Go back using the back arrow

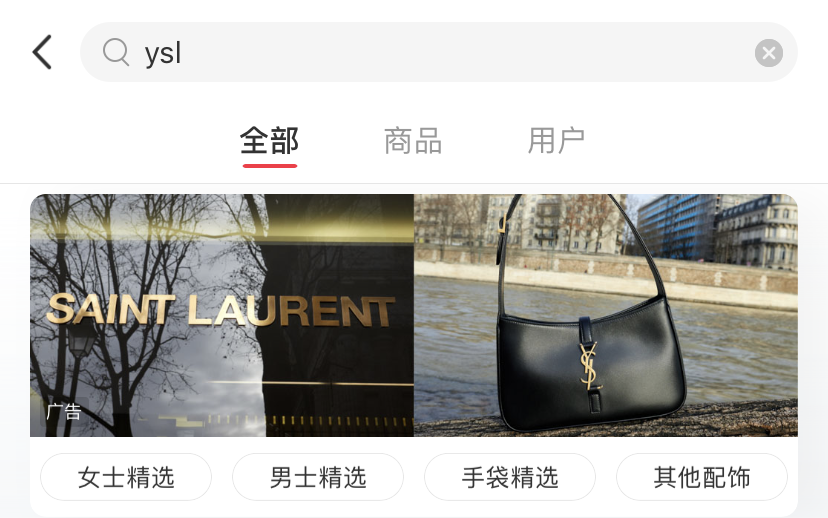[42, 52]
